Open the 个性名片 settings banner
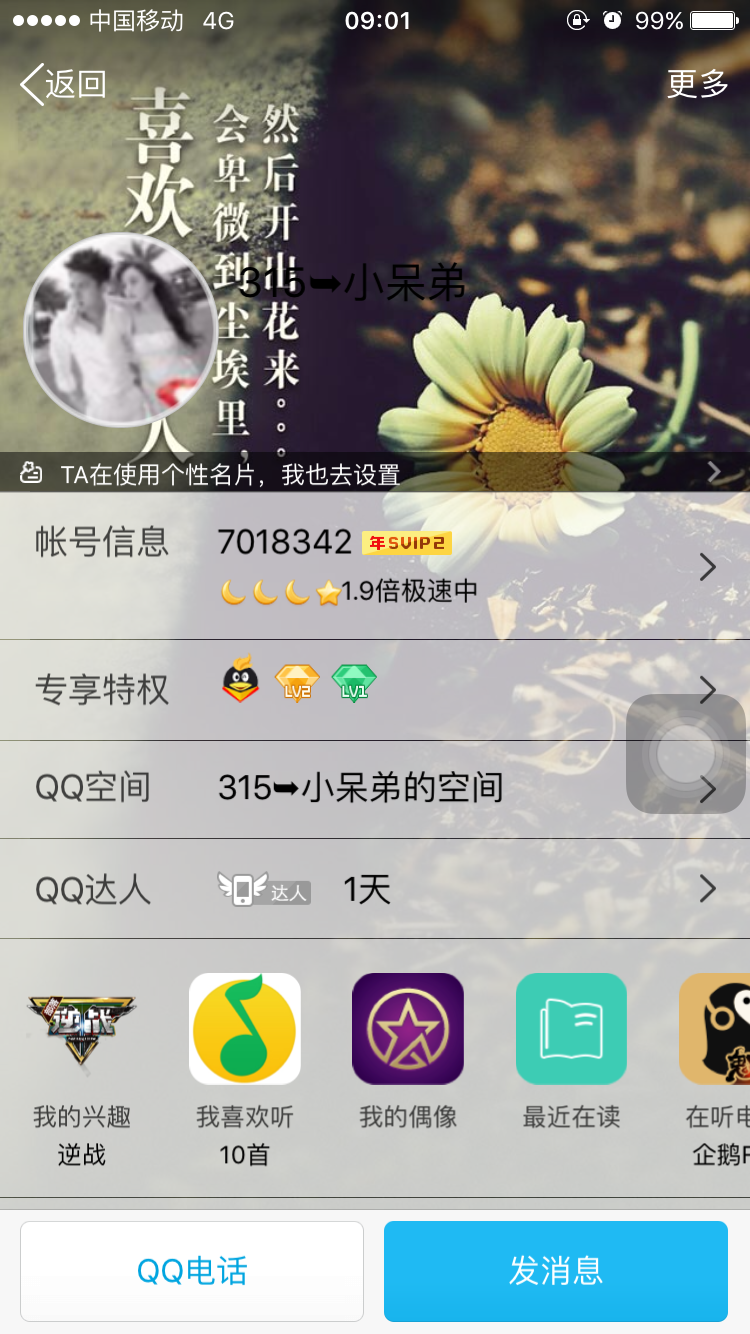750x1334 pixels. click(375, 473)
